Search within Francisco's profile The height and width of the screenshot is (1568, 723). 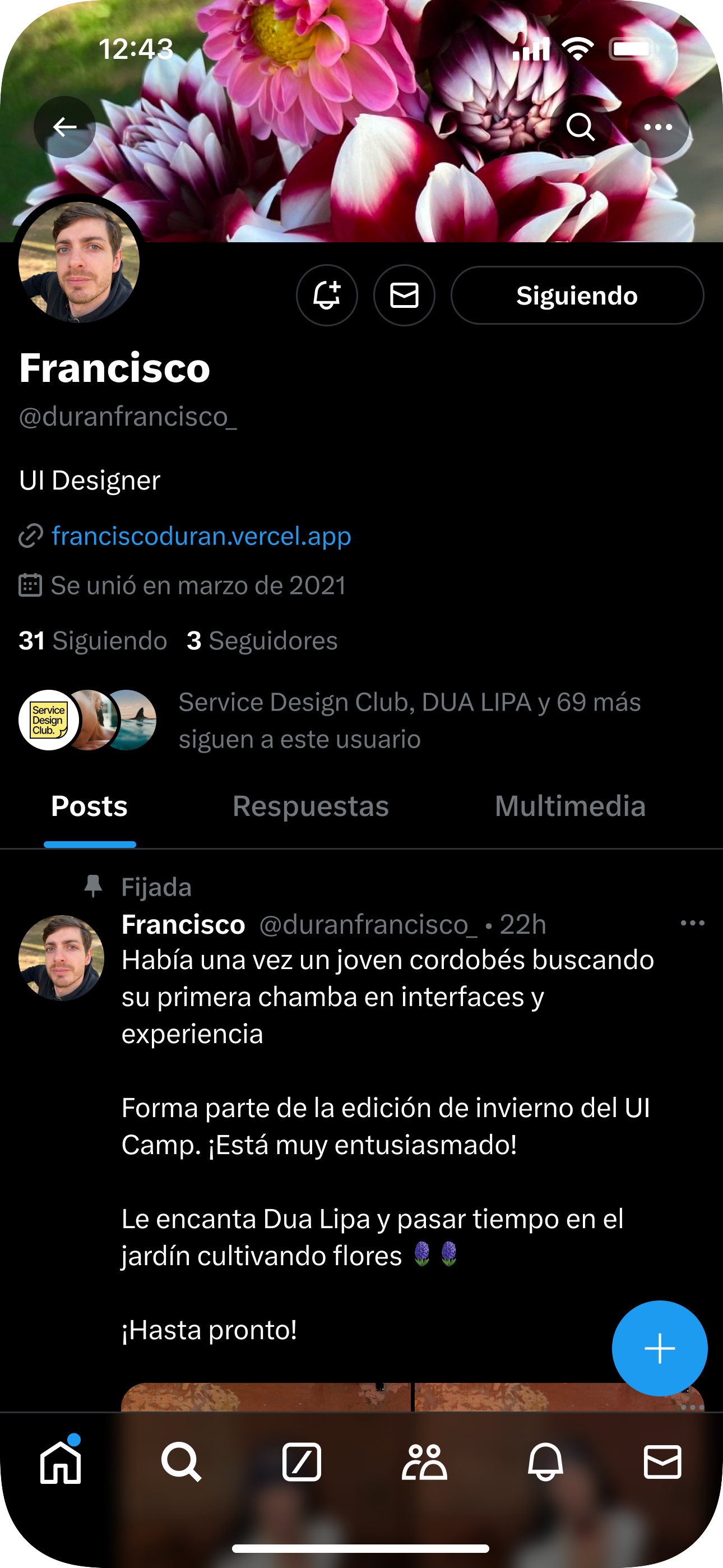(581, 127)
